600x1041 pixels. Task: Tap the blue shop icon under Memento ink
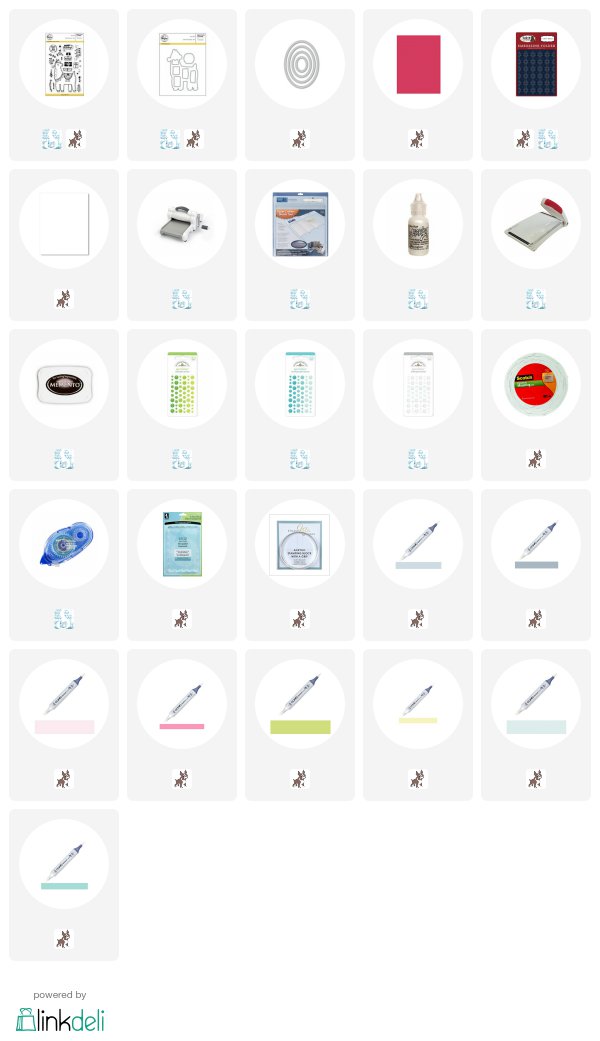pyautogui.click(x=64, y=459)
